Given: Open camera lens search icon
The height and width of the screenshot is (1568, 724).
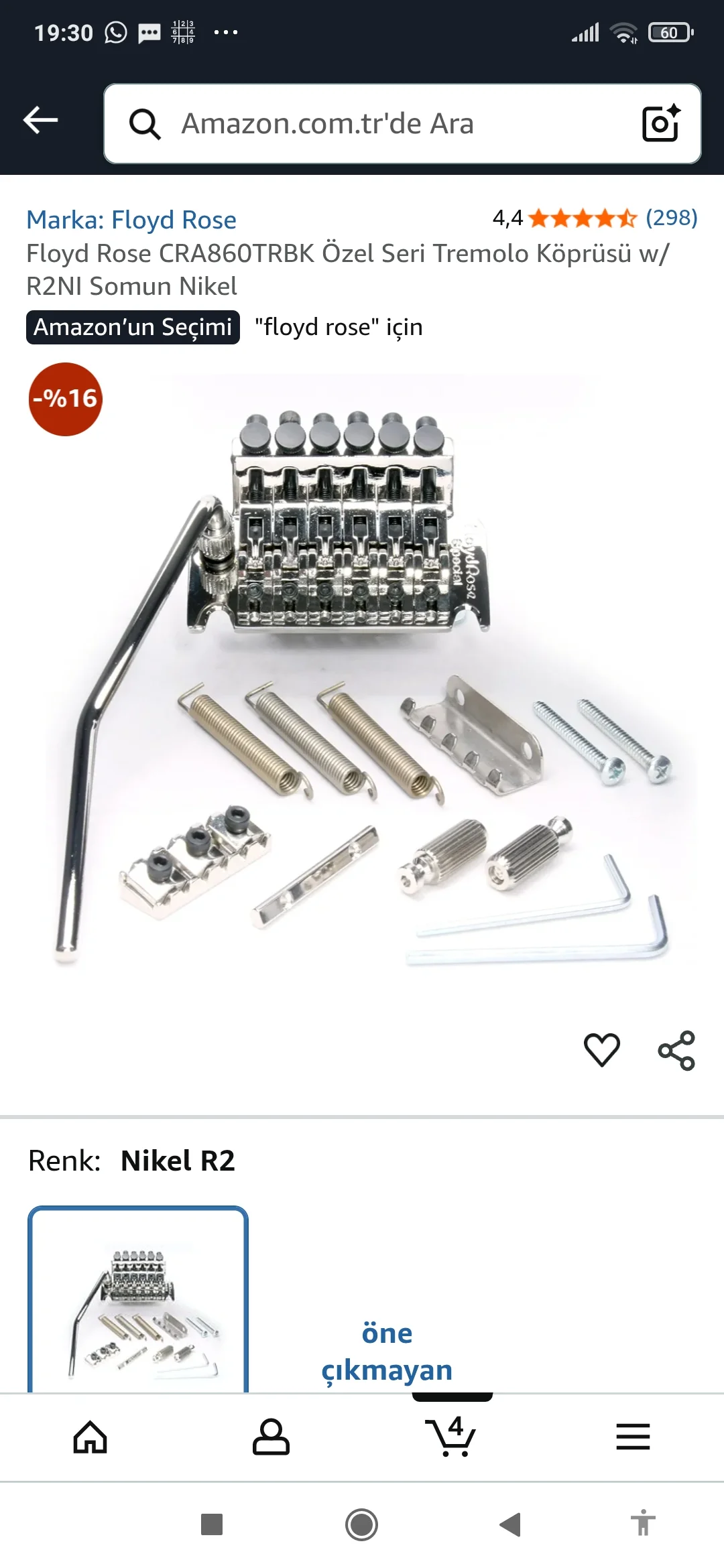Looking at the screenshot, I should coord(661,123).
